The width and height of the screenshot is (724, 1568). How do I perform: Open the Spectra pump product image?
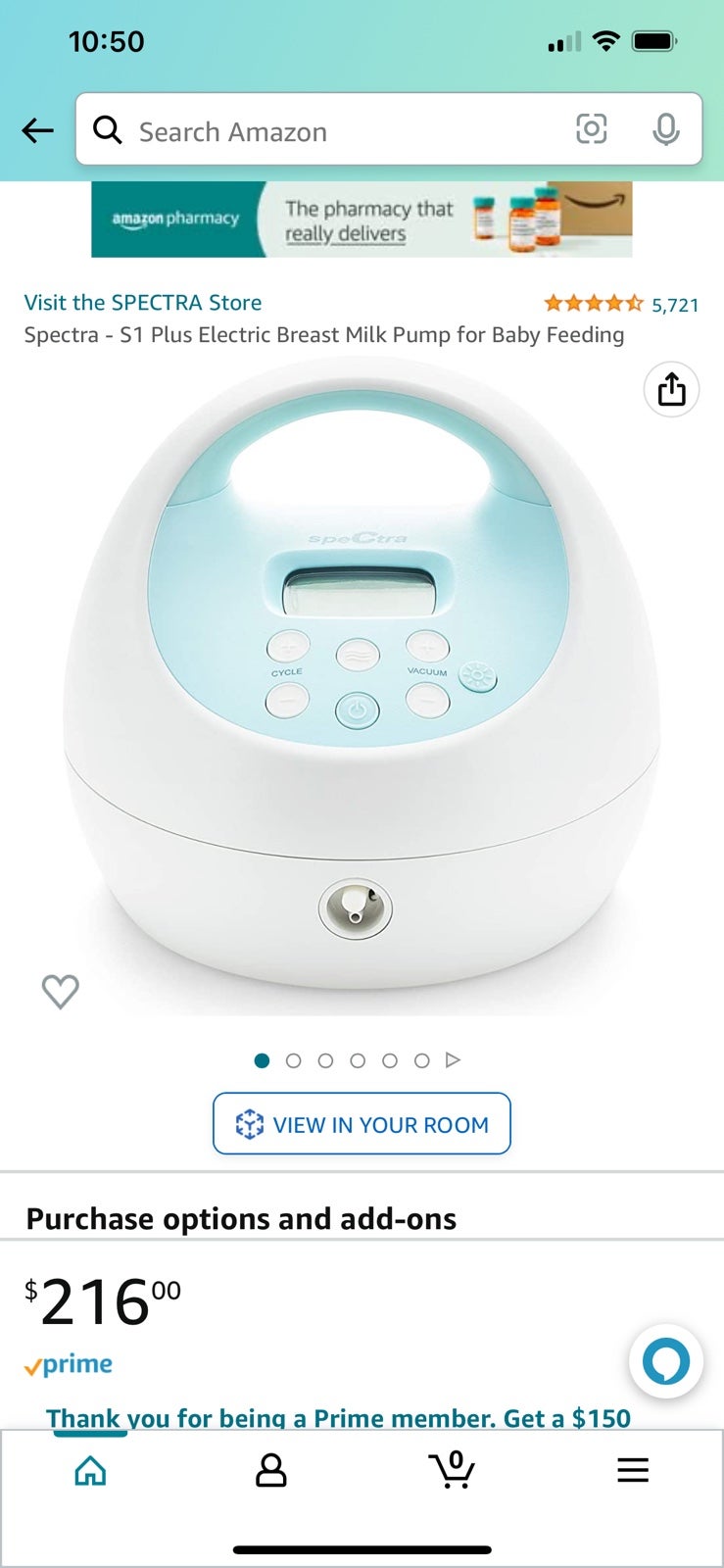(362, 686)
